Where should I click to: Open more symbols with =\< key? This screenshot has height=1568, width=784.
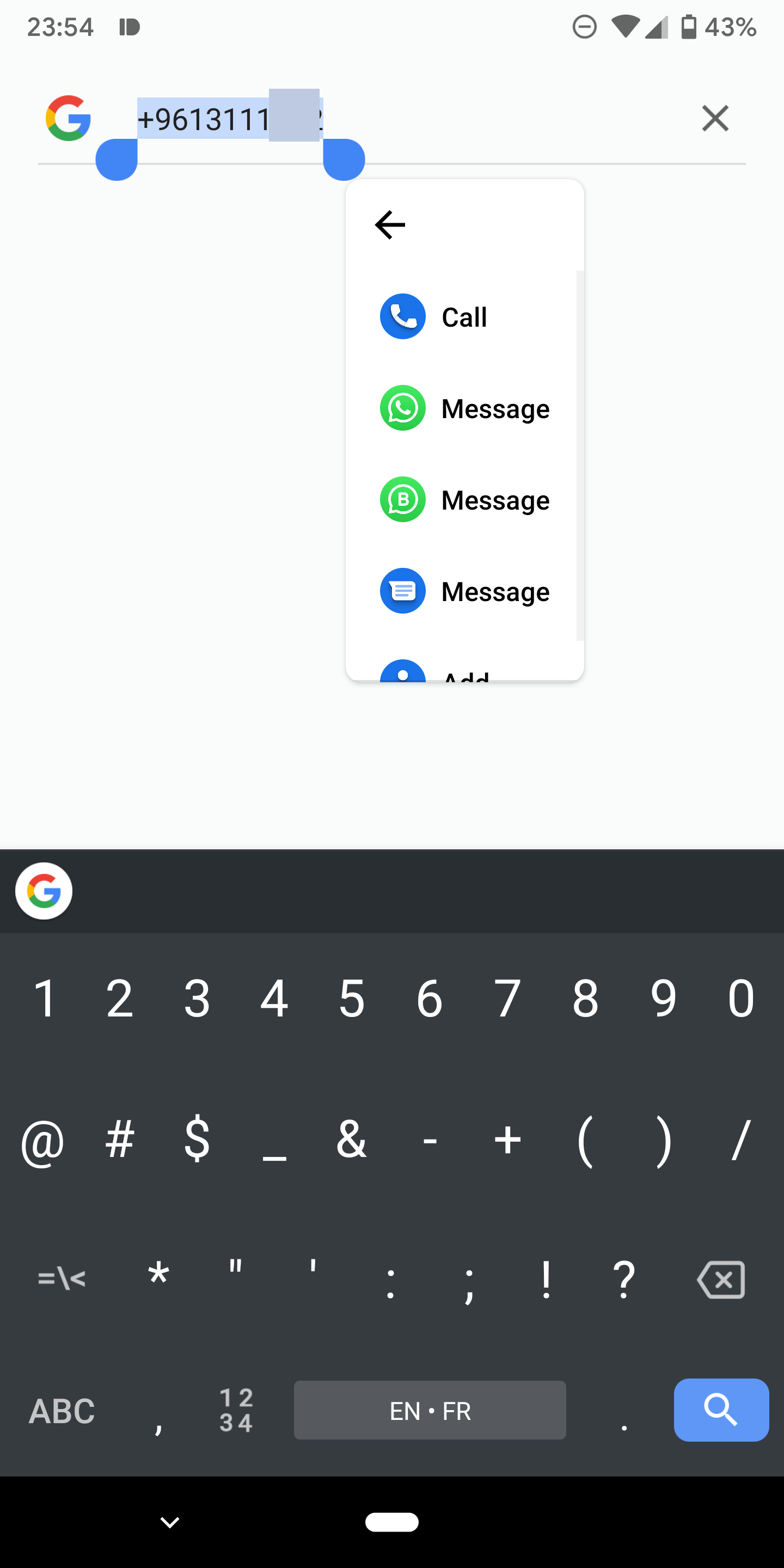click(x=62, y=1278)
